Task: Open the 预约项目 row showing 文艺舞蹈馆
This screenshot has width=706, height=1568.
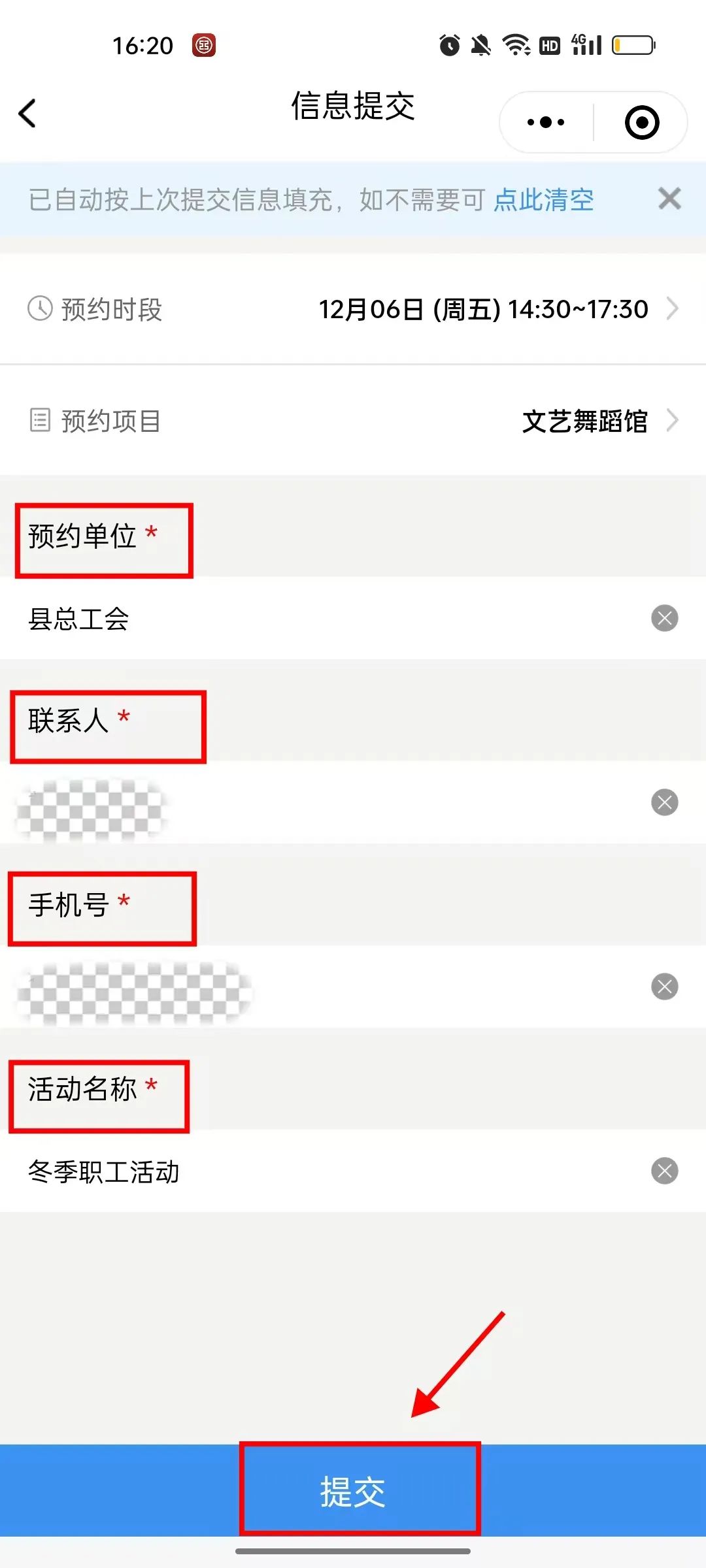Action: pyautogui.click(x=353, y=421)
